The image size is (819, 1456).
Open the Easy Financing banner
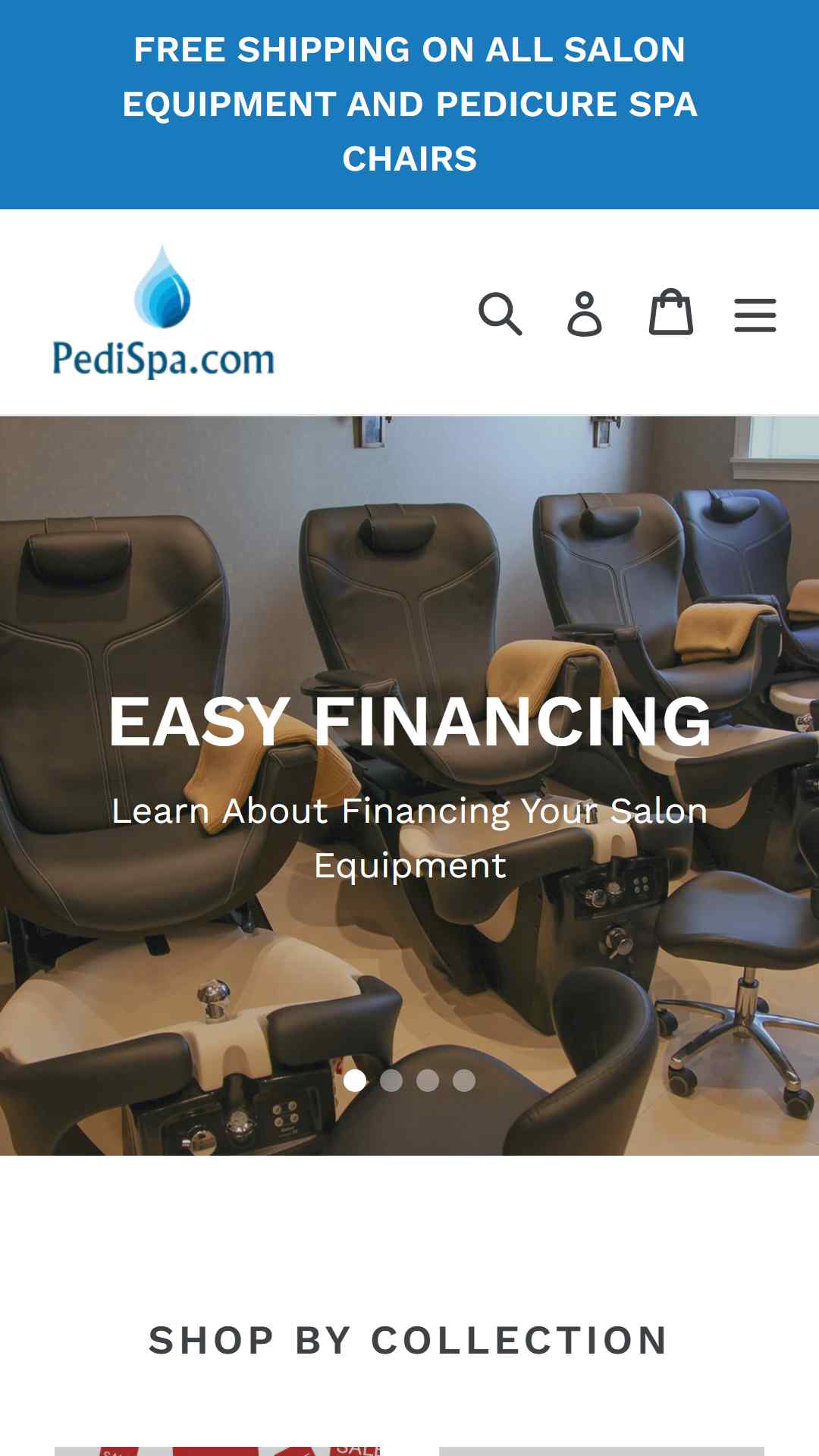click(409, 786)
